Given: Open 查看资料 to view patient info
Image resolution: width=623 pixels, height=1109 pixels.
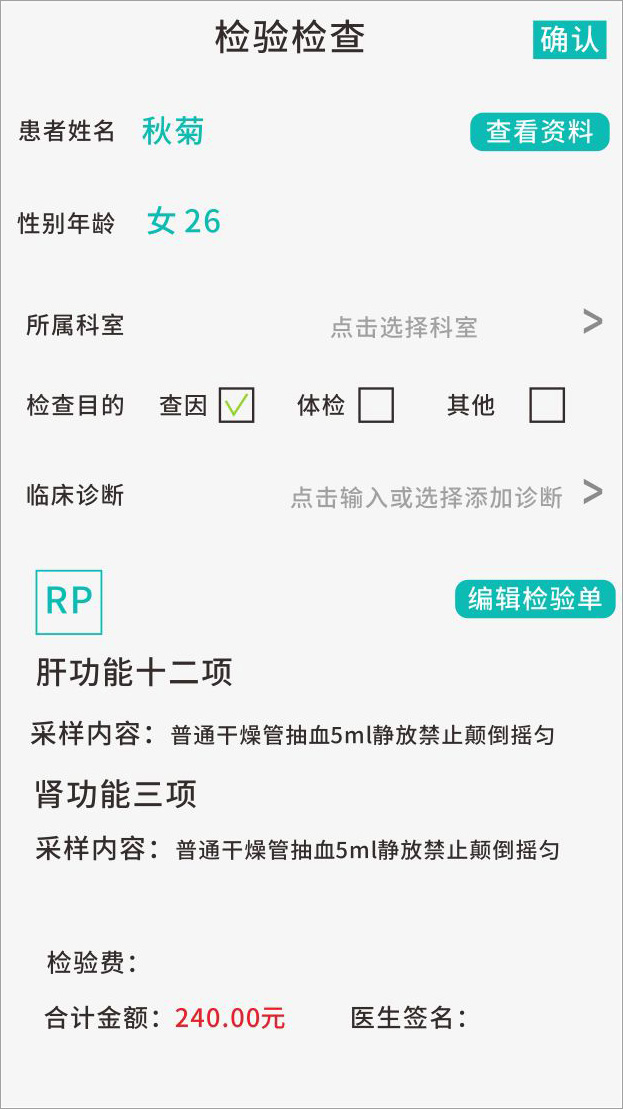Looking at the screenshot, I should pyautogui.click(x=539, y=132).
